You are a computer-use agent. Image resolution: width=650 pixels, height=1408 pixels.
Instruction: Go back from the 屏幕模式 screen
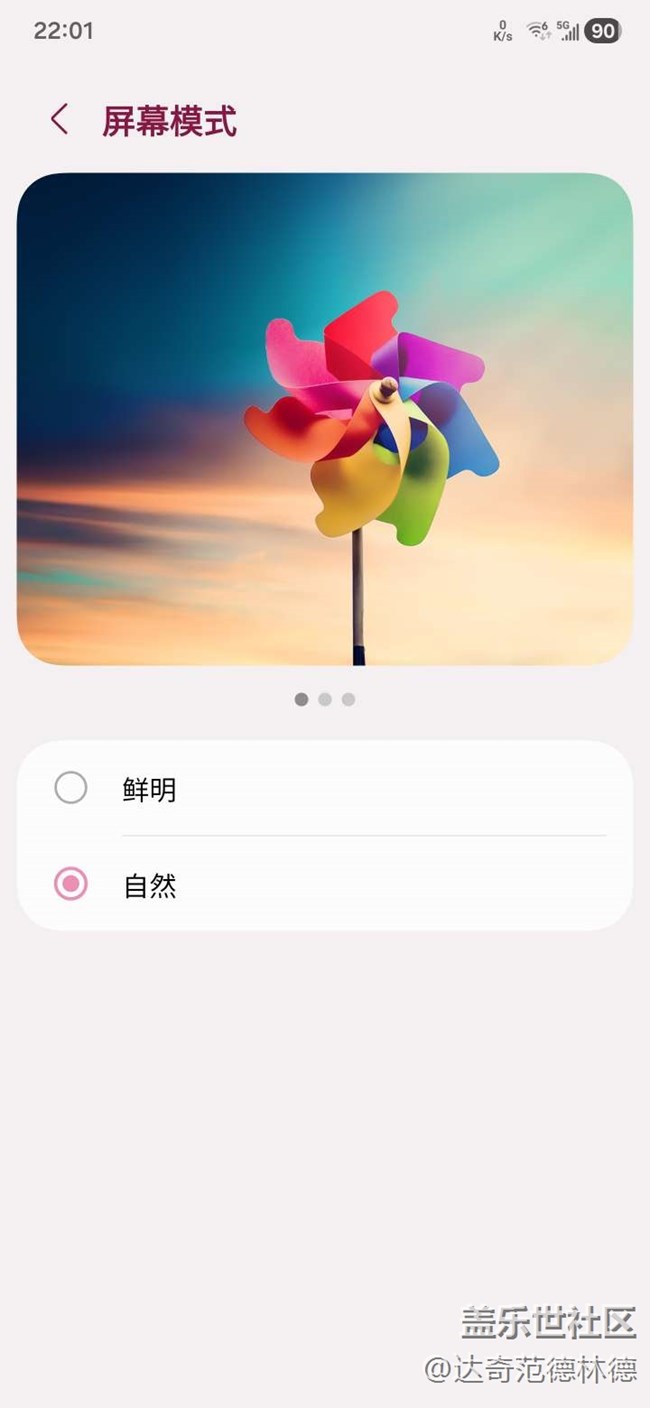(x=60, y=120)
